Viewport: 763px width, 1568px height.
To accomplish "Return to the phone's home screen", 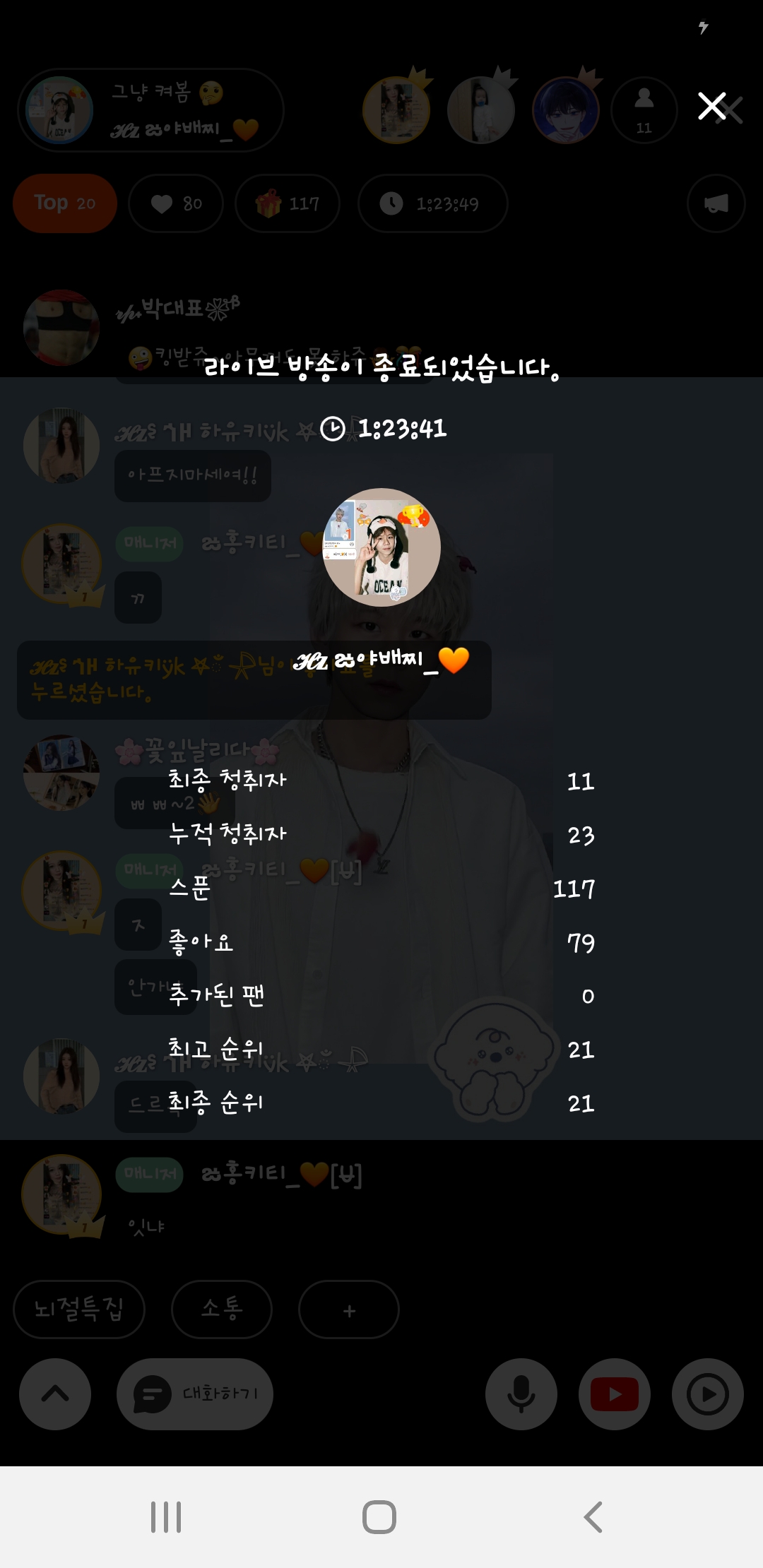I will (x=379, y=1517).
